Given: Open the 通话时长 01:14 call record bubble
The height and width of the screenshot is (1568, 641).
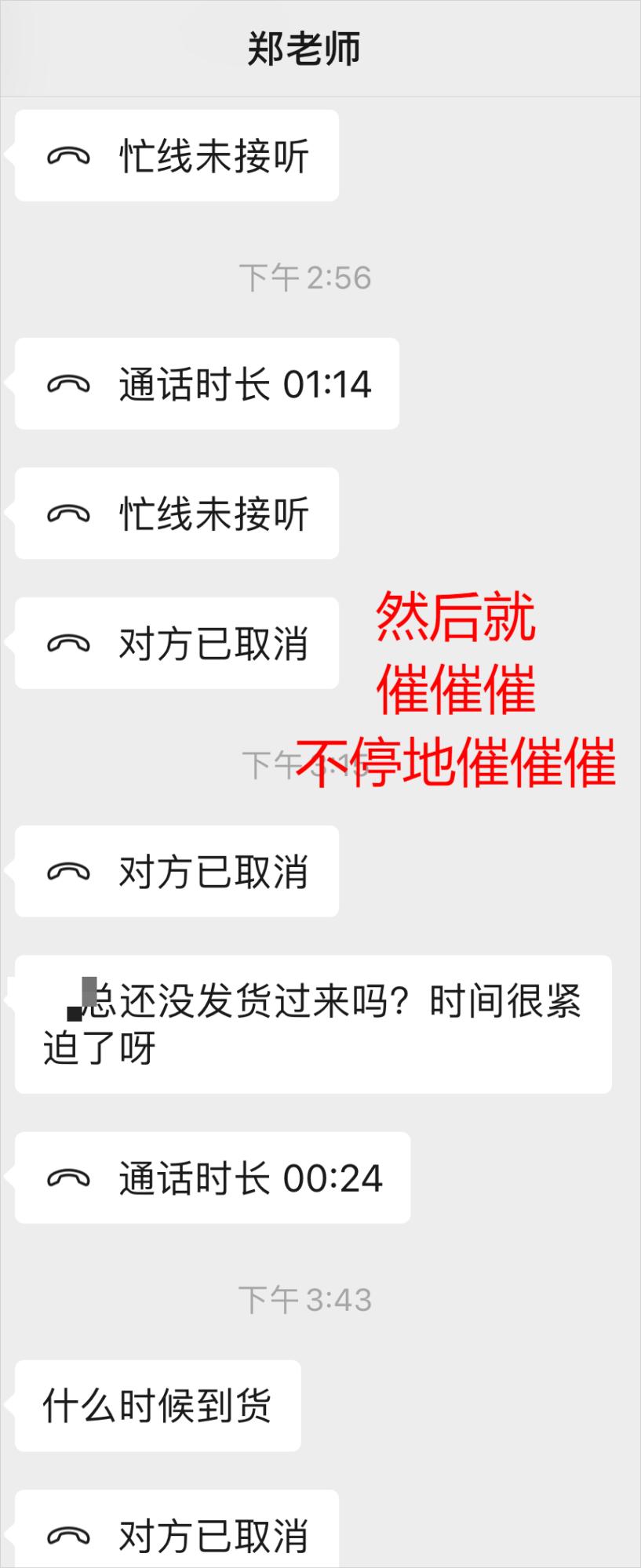Looking at the screenshot, I should (x=208, y=383).
